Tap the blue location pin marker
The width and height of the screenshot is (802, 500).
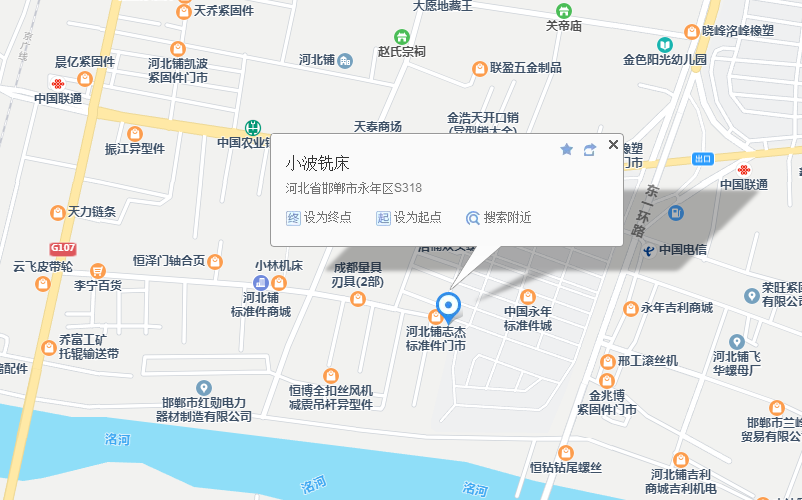click(x=449, y=305)
